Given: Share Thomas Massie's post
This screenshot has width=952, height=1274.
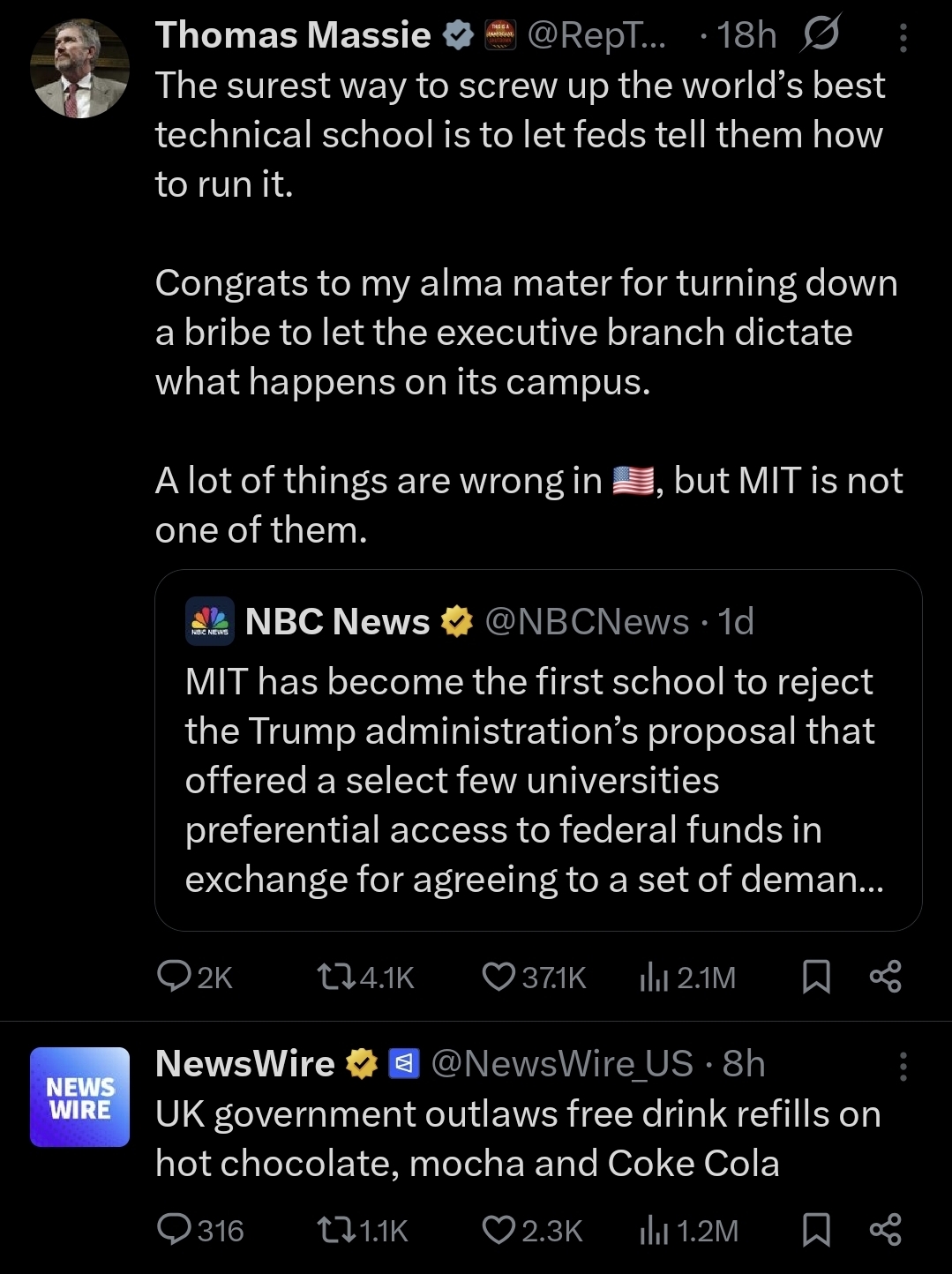Looking at the screenshot, I should click(885, 977).
